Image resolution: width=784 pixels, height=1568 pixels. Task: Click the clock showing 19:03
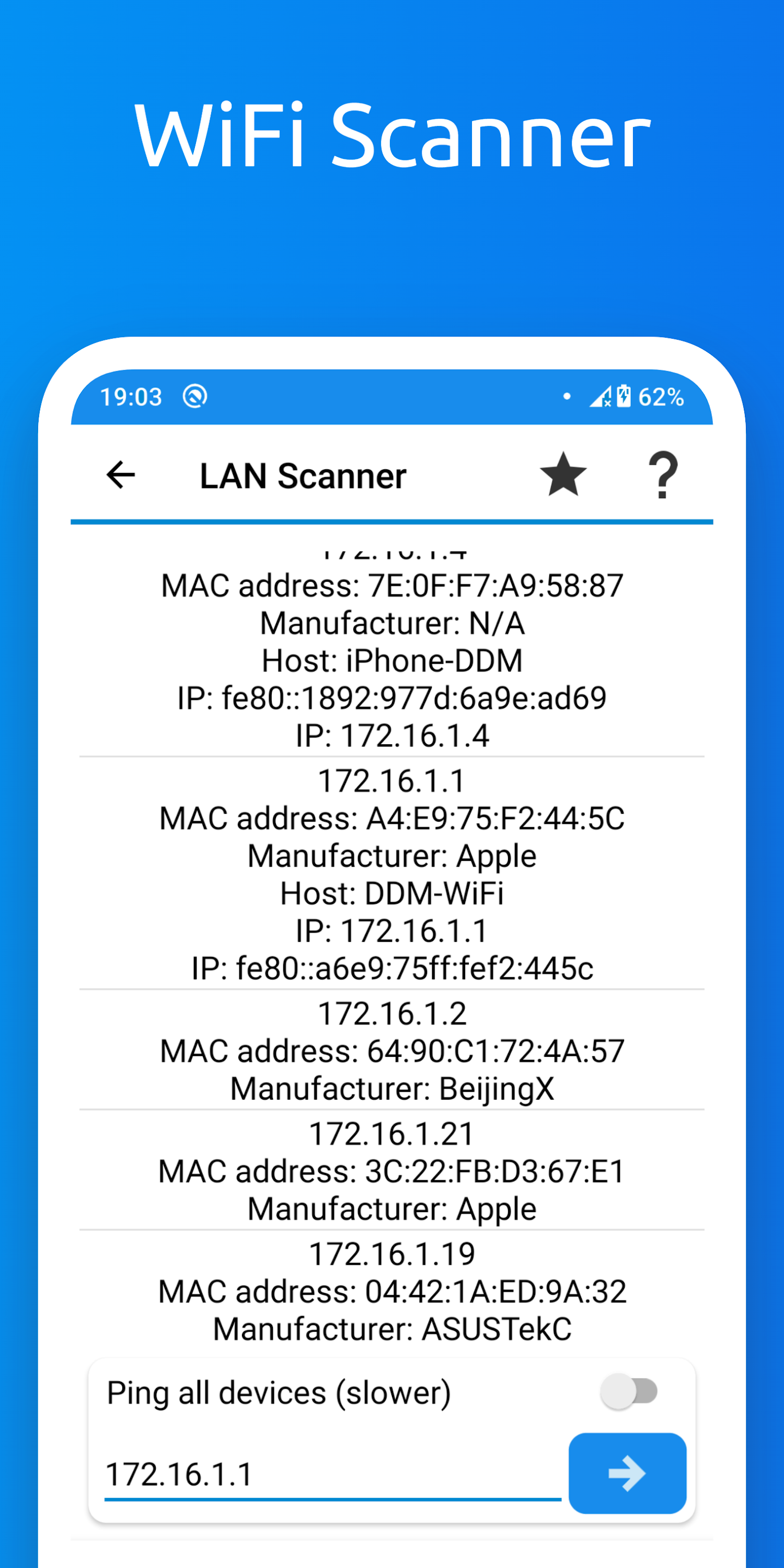click(x=131, y=396)
